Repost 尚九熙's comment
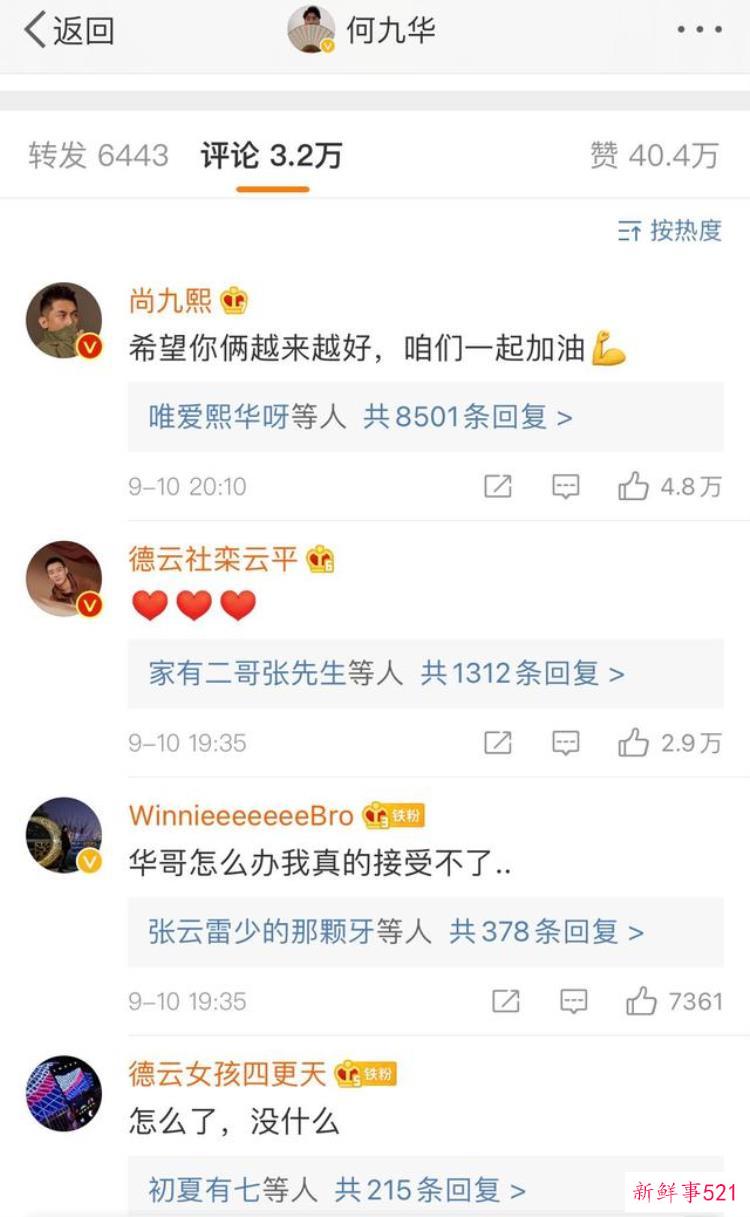This screenshot has height=1217, width=750. [x=498, y=487]
